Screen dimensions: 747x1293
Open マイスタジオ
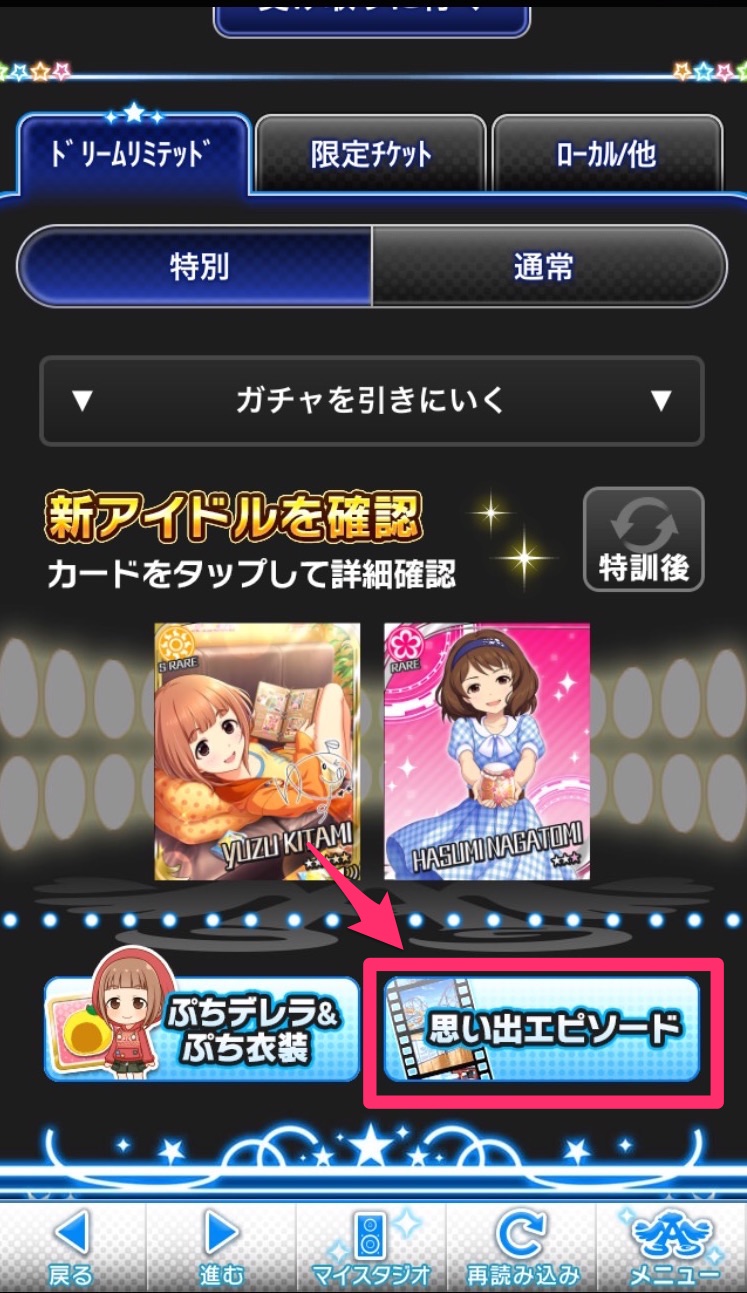click(371, 1247)
